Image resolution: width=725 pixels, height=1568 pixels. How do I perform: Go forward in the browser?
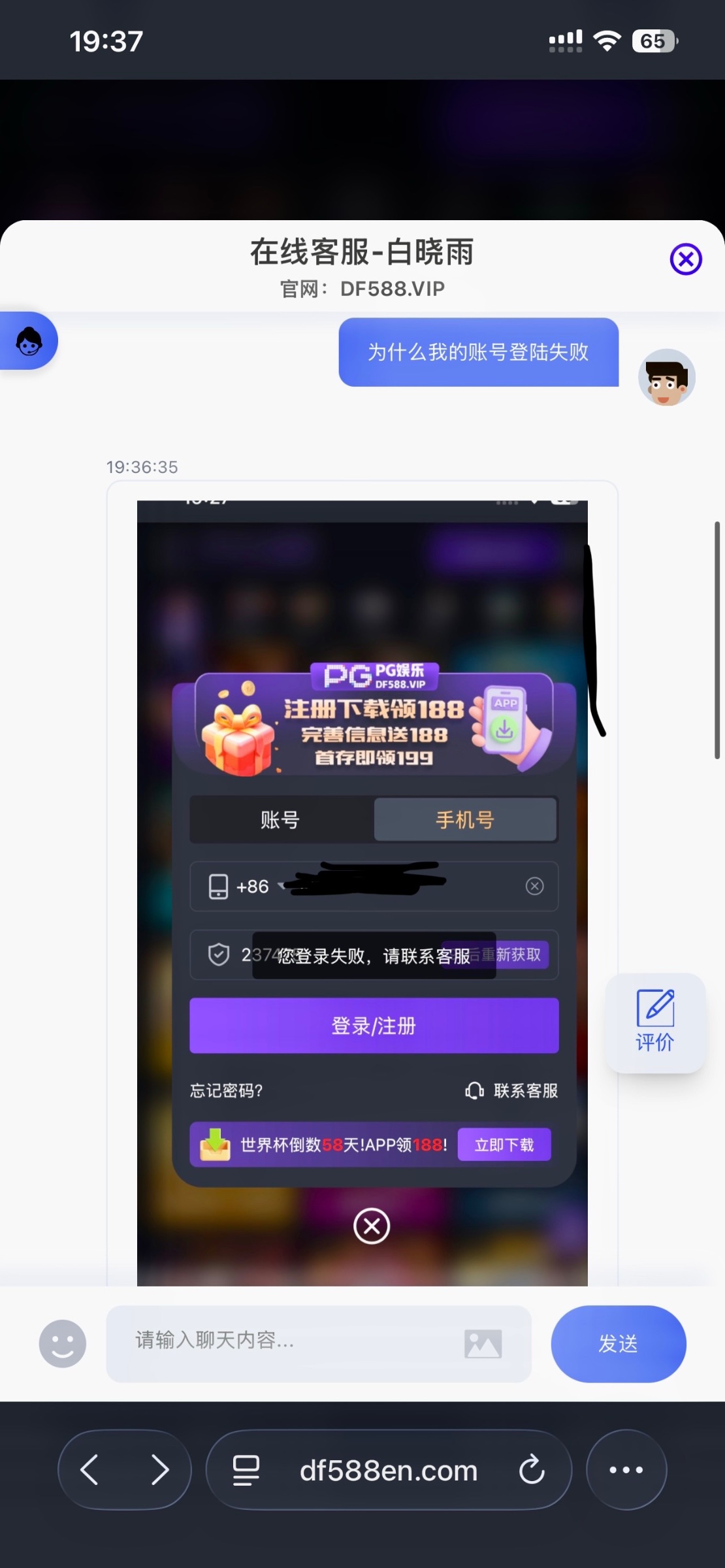pos(159,1470)
